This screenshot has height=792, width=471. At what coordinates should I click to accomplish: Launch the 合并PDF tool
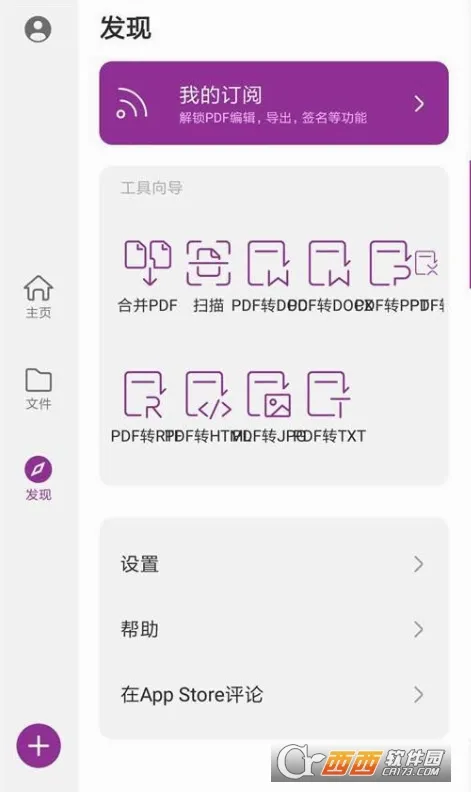(148, 276)
